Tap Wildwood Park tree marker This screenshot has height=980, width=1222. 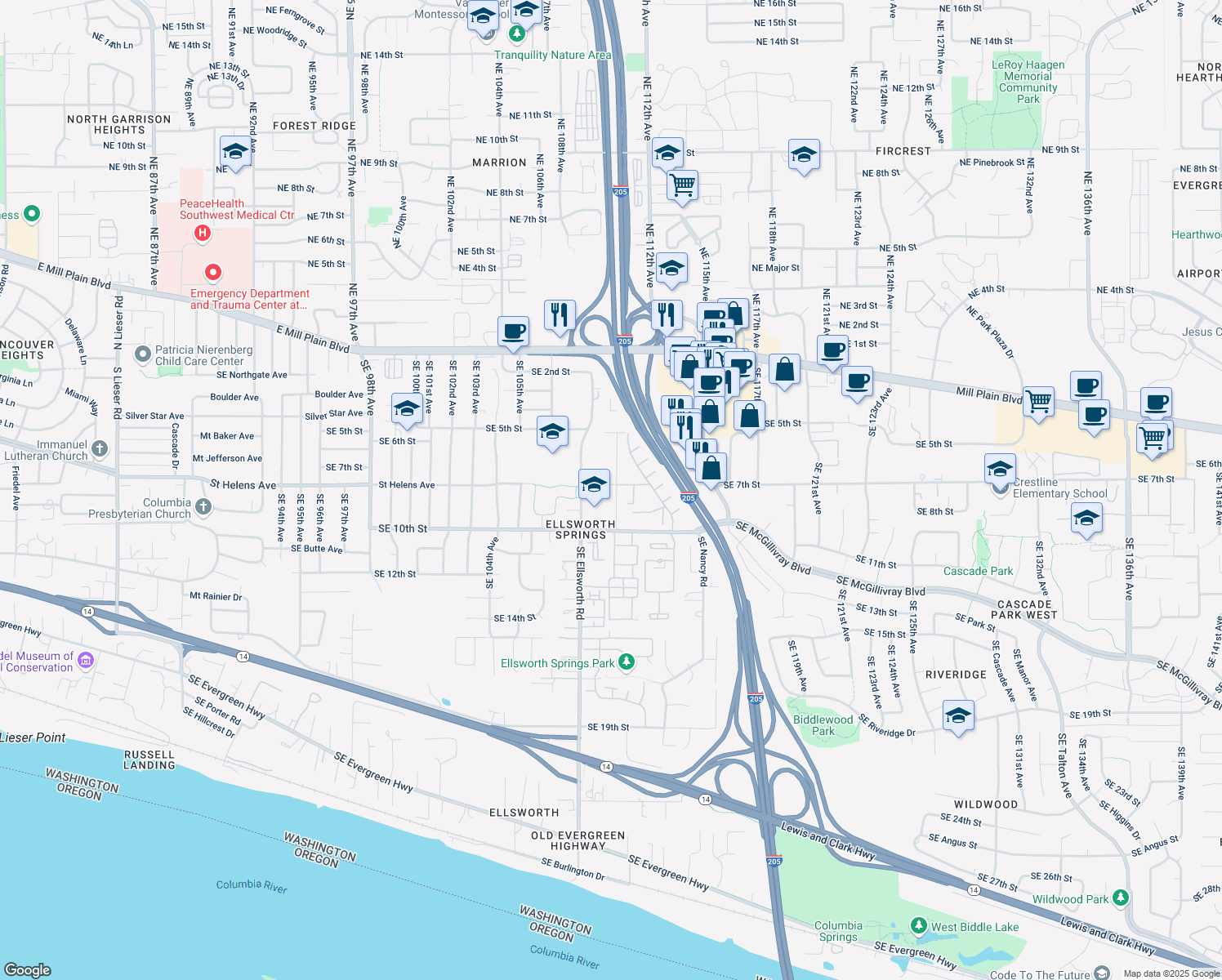1121,898
